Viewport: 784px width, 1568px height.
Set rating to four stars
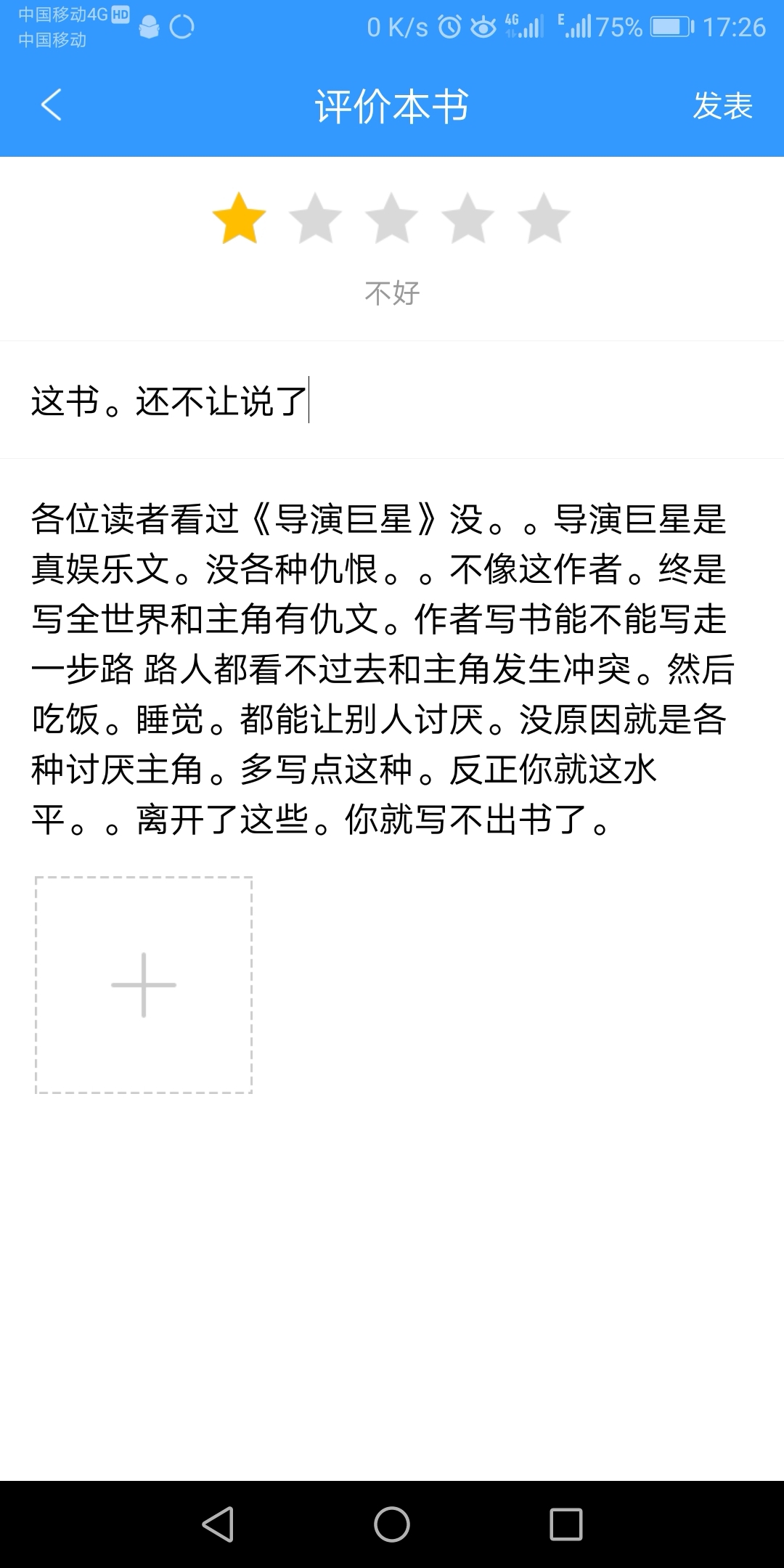467,218
